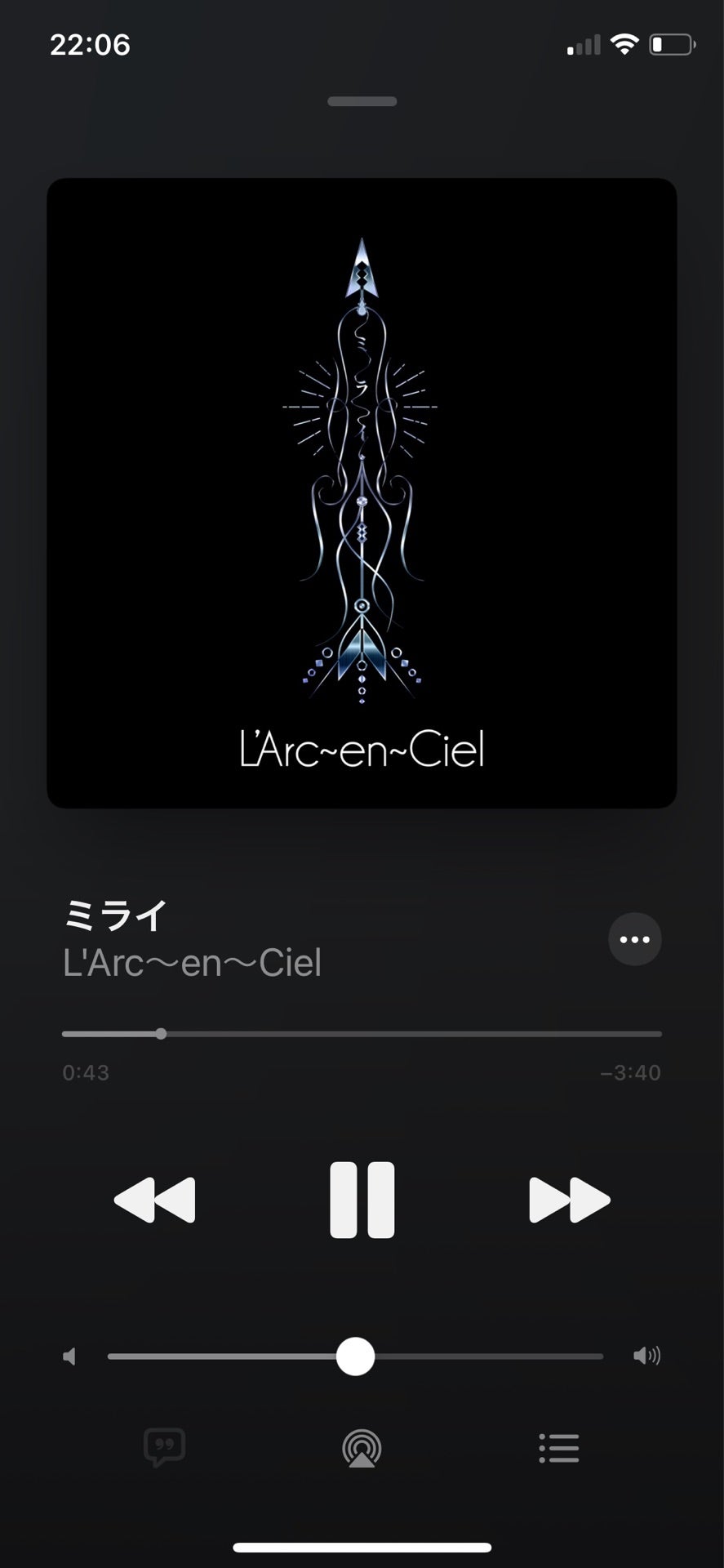Open the more options menu

[x=634, y=939]
